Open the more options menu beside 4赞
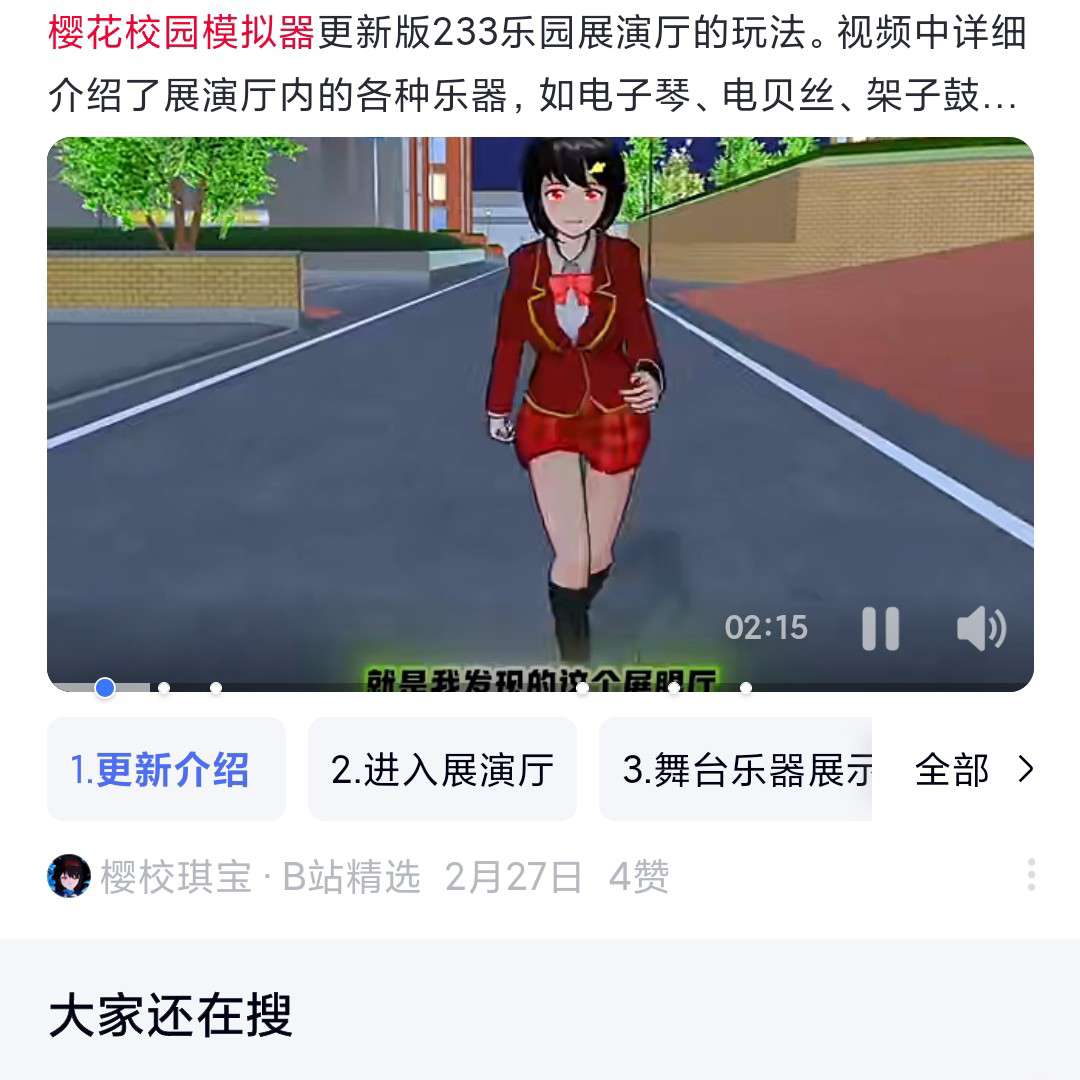The height and width of the screenshot is (1080, 1080). click(1030, 875)
